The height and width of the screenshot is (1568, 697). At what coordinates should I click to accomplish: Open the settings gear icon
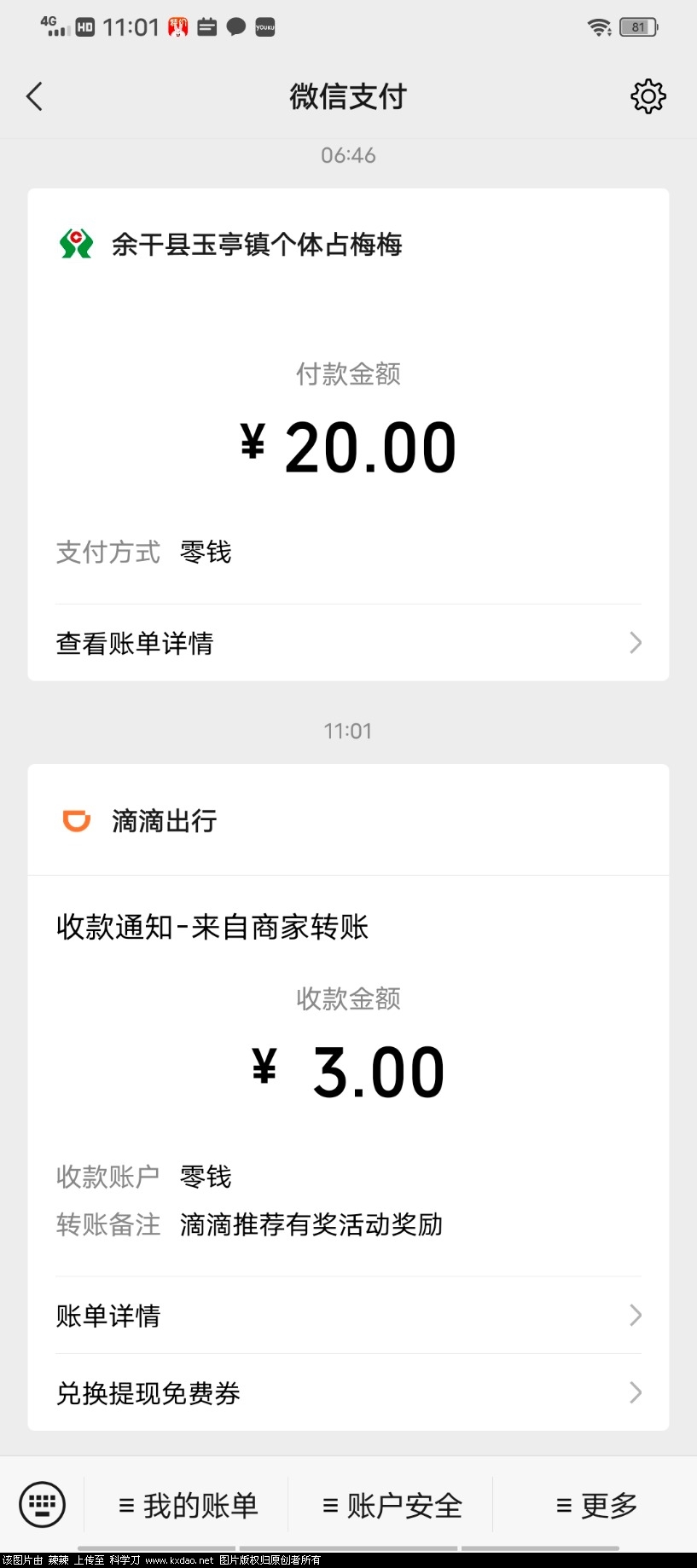(x=648, y=96)
